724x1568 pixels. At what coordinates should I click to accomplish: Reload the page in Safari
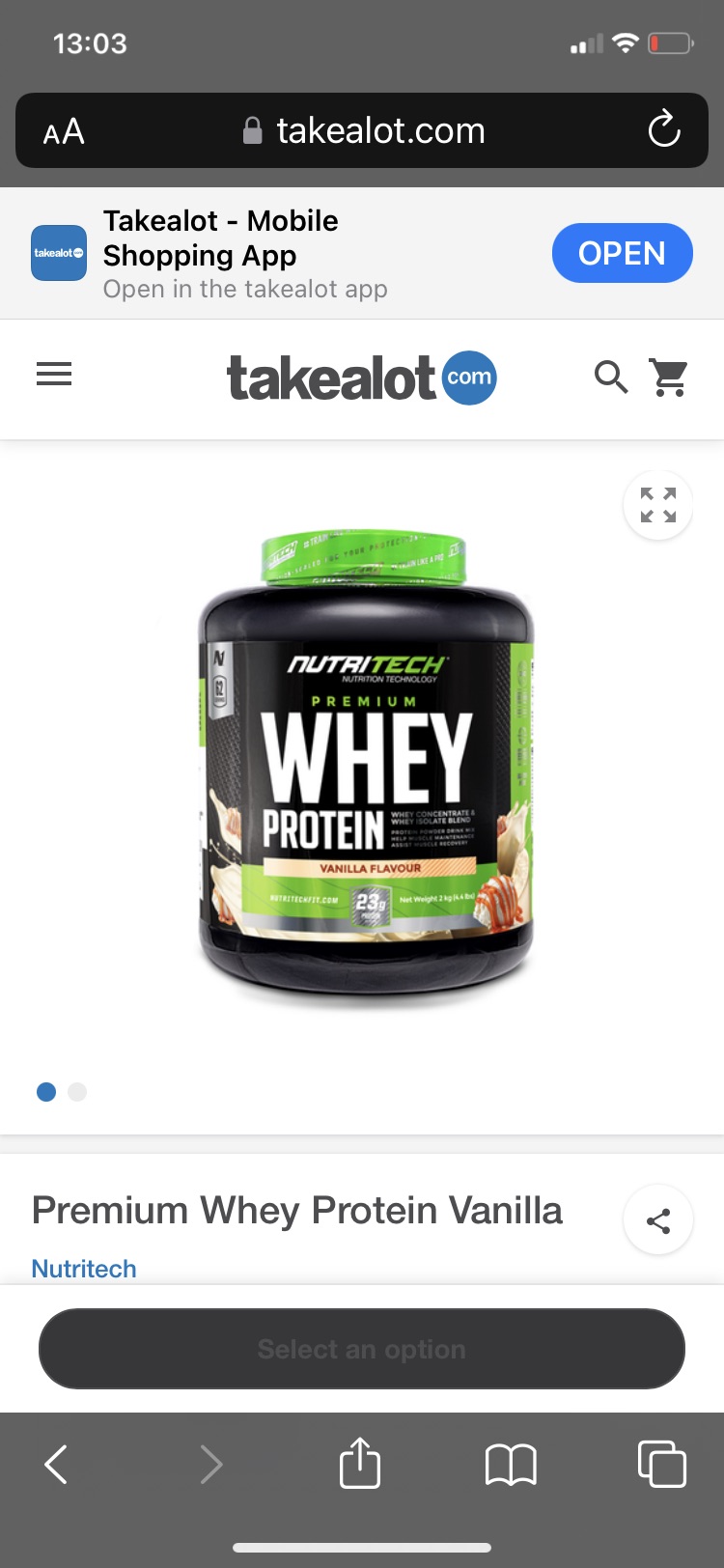tap(664, 130)
